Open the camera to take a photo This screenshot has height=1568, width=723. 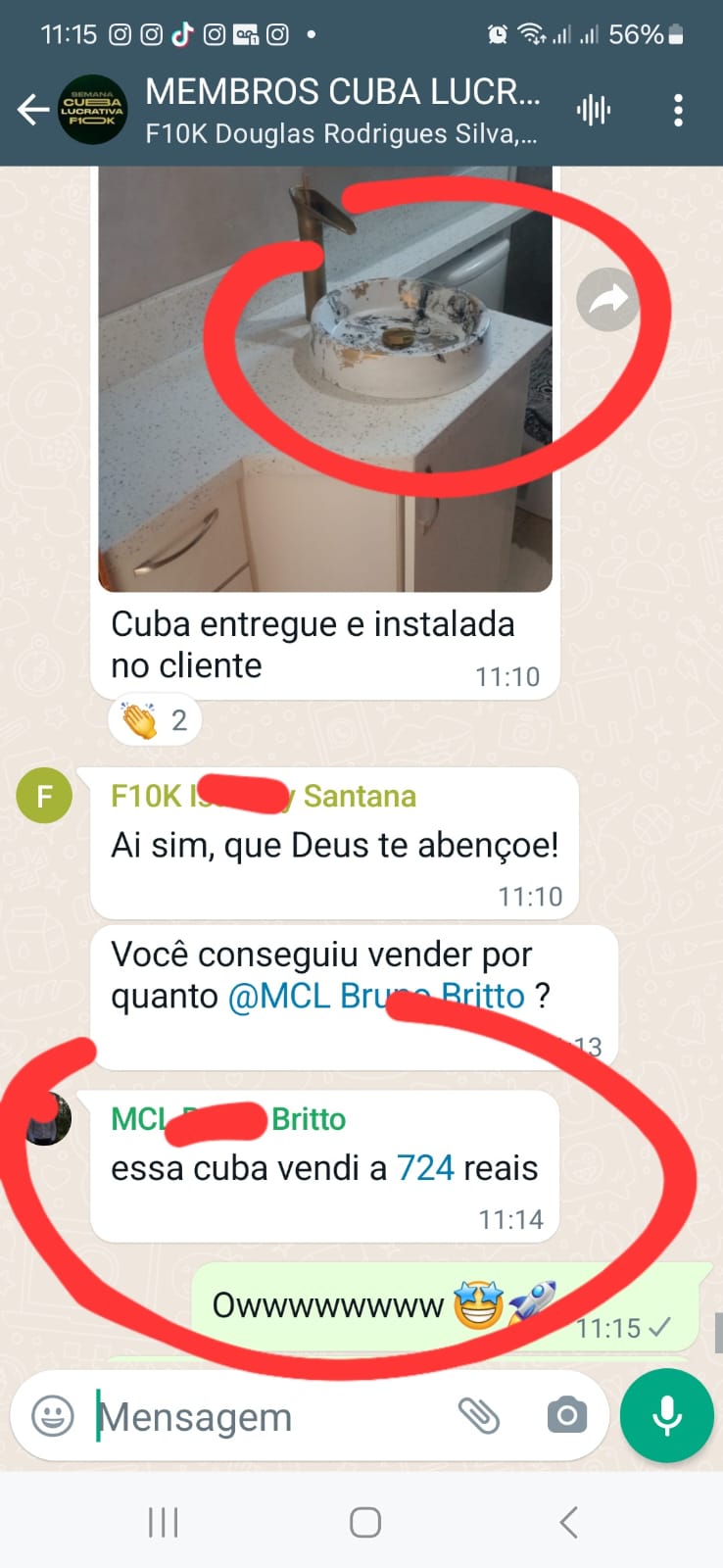tap(566, 1416)
